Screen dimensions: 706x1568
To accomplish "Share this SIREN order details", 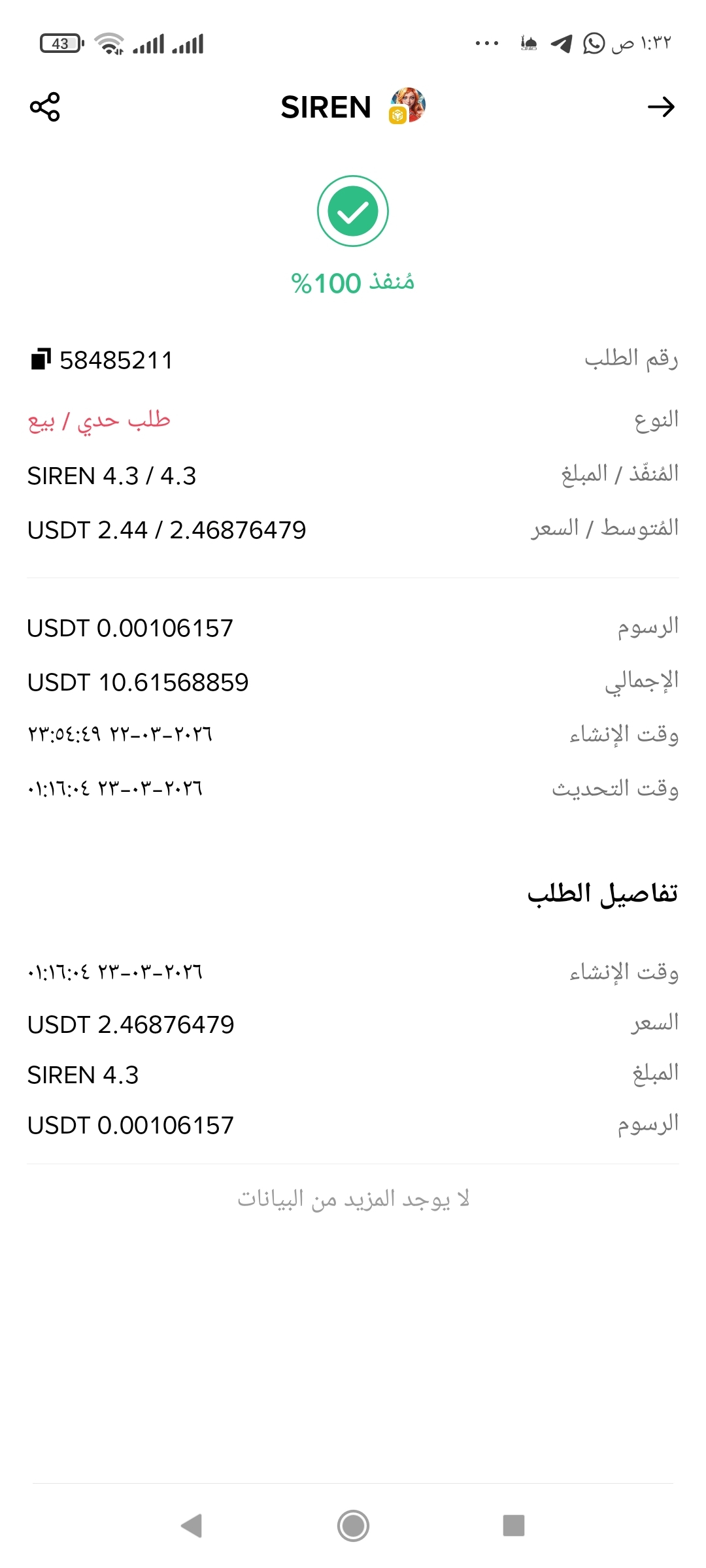I will (x=44, y=107).
